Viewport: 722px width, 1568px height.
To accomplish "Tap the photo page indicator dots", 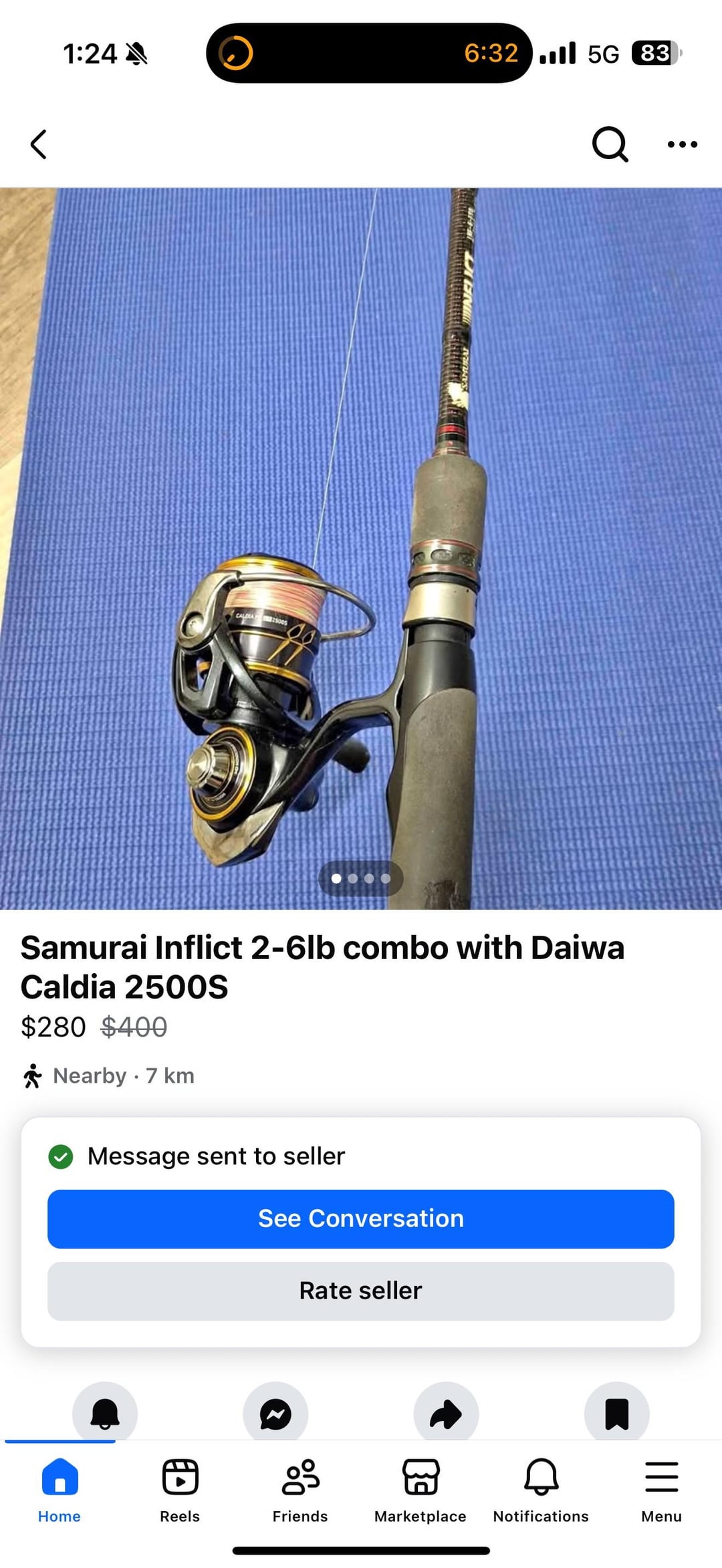I will (x=361, y=878).
